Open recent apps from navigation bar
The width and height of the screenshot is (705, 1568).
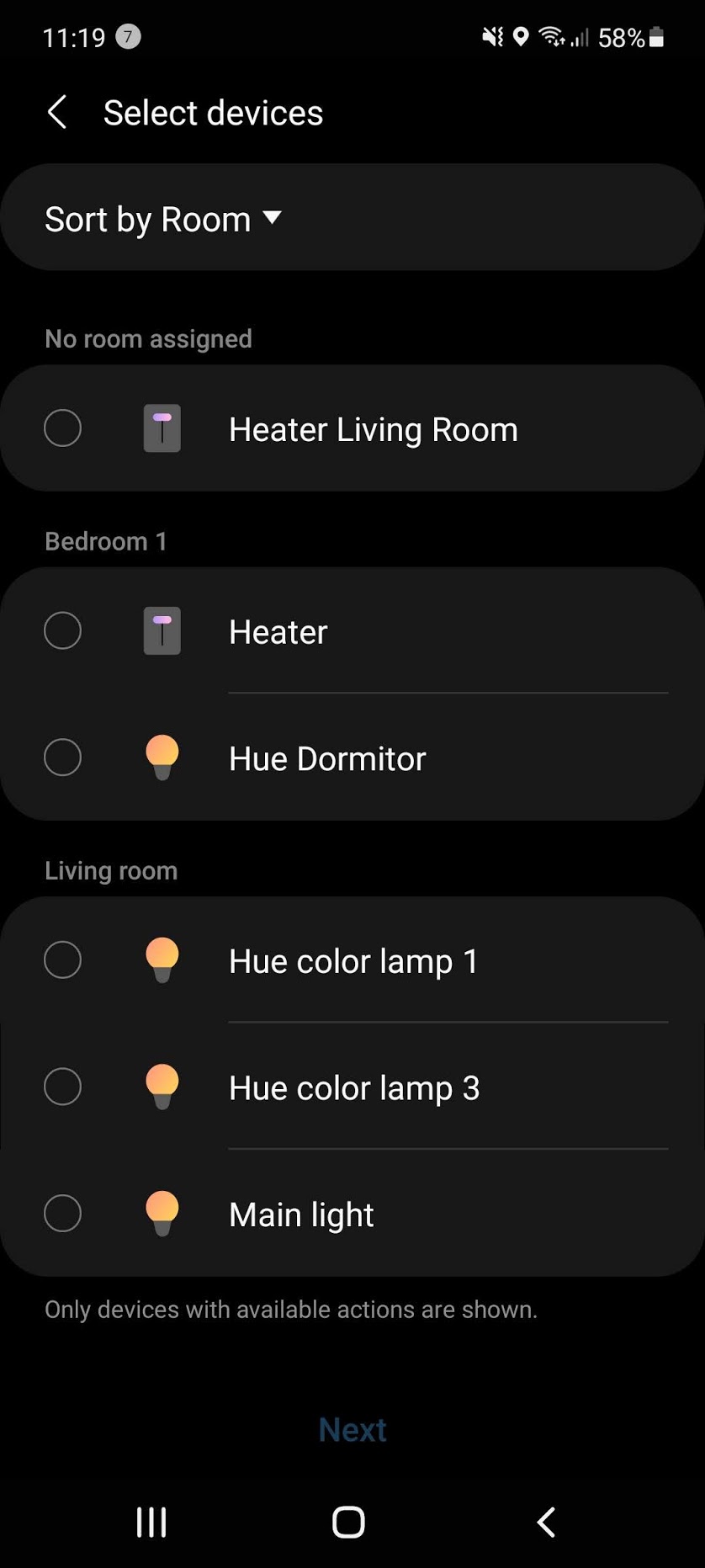[x=151, y=1522]
